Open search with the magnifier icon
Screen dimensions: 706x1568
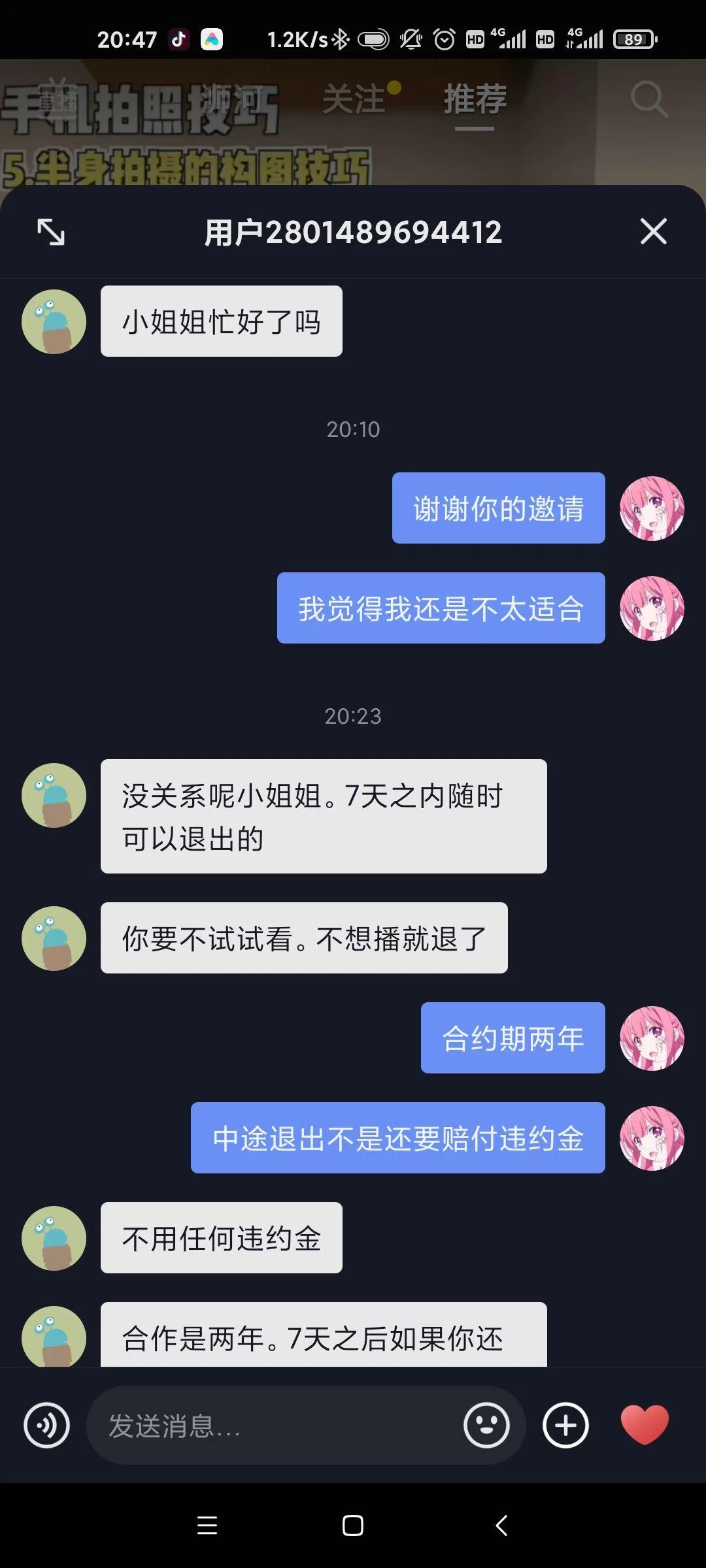pos(648,99)
